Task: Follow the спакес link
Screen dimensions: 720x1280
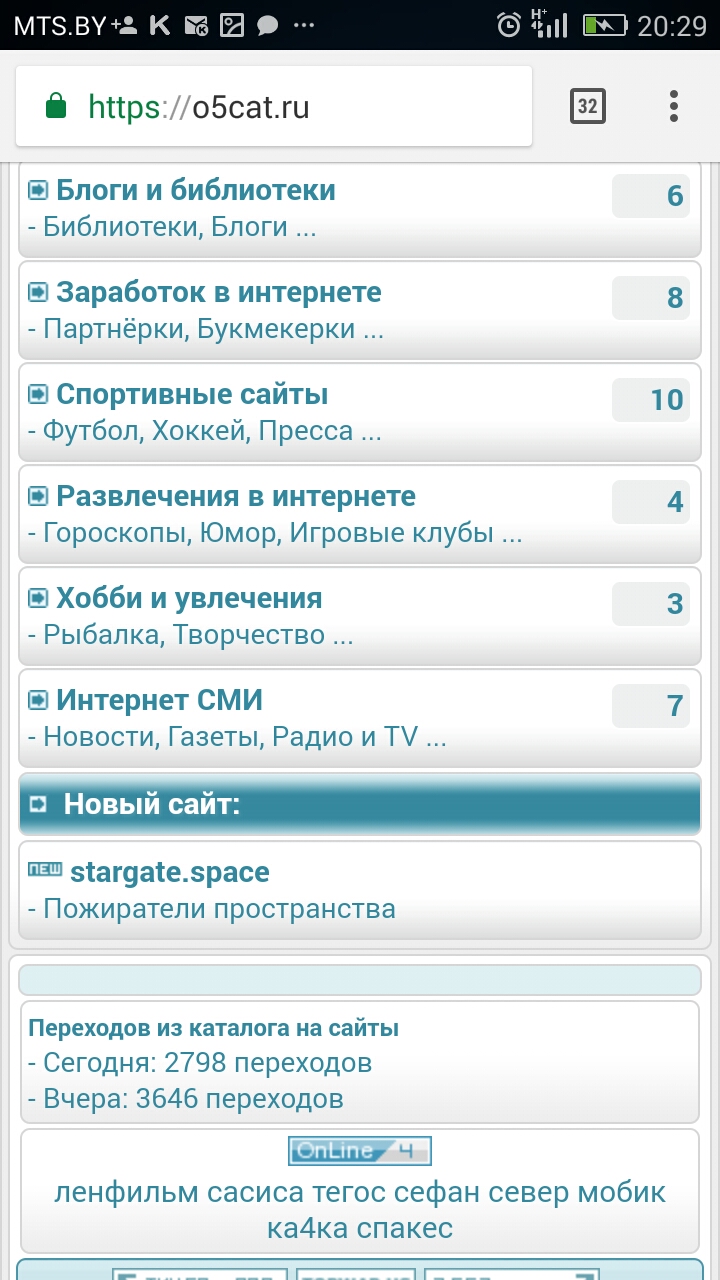Action: point(407,1228)
